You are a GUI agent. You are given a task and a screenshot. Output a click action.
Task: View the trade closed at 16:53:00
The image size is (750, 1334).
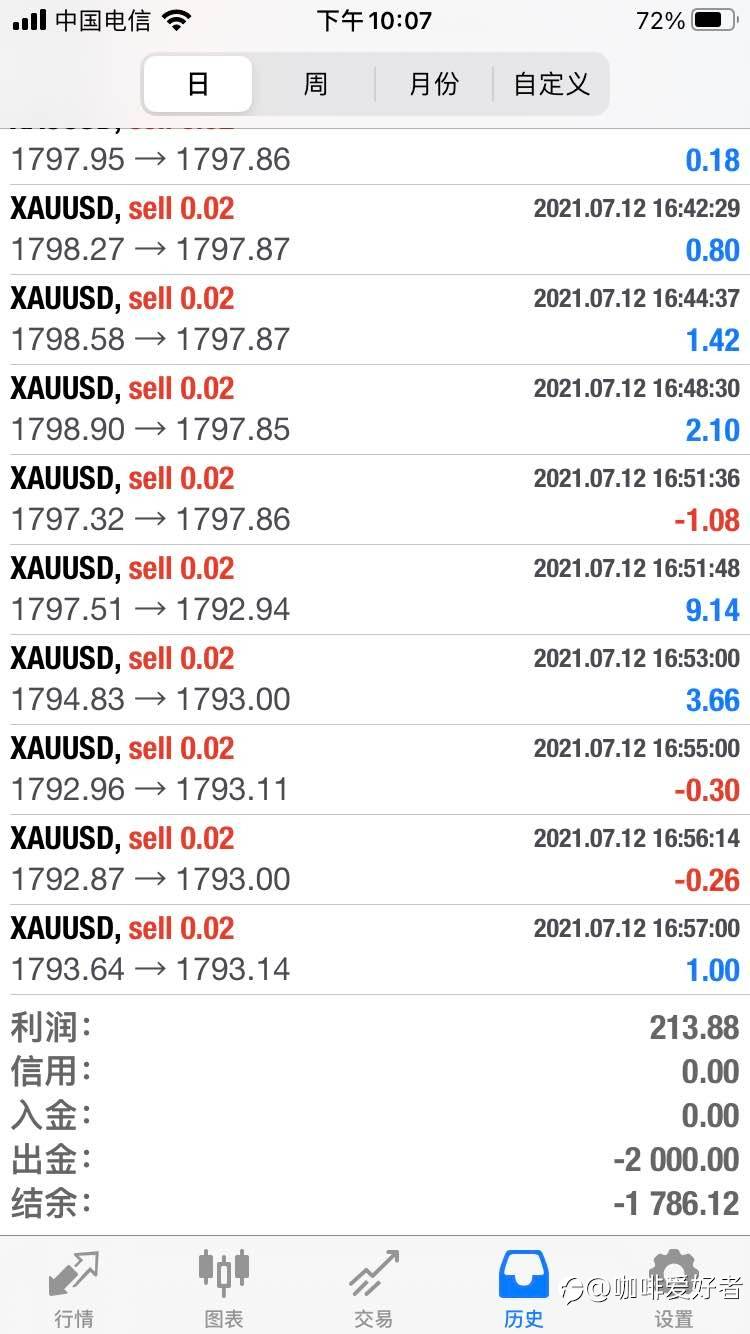(x=375, y=679)
